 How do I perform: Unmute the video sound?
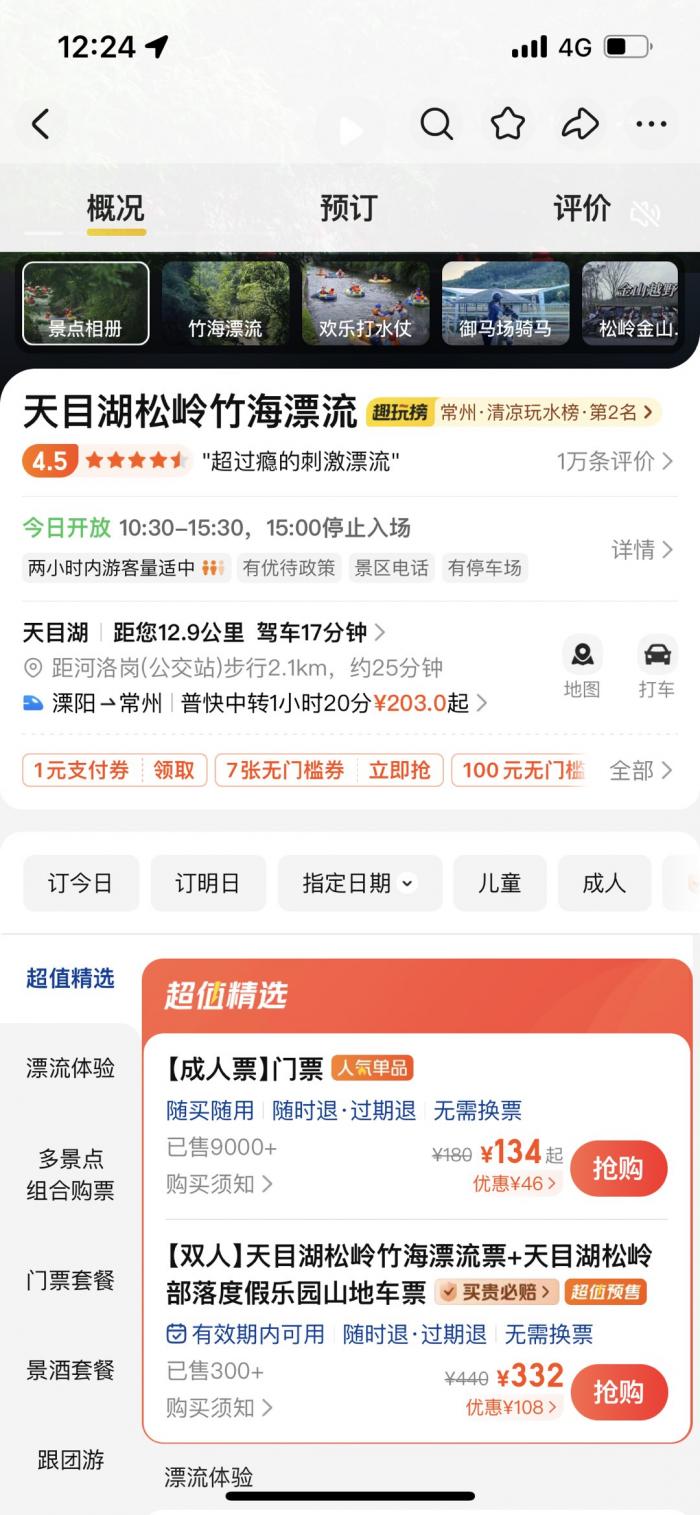coord(646,213)
